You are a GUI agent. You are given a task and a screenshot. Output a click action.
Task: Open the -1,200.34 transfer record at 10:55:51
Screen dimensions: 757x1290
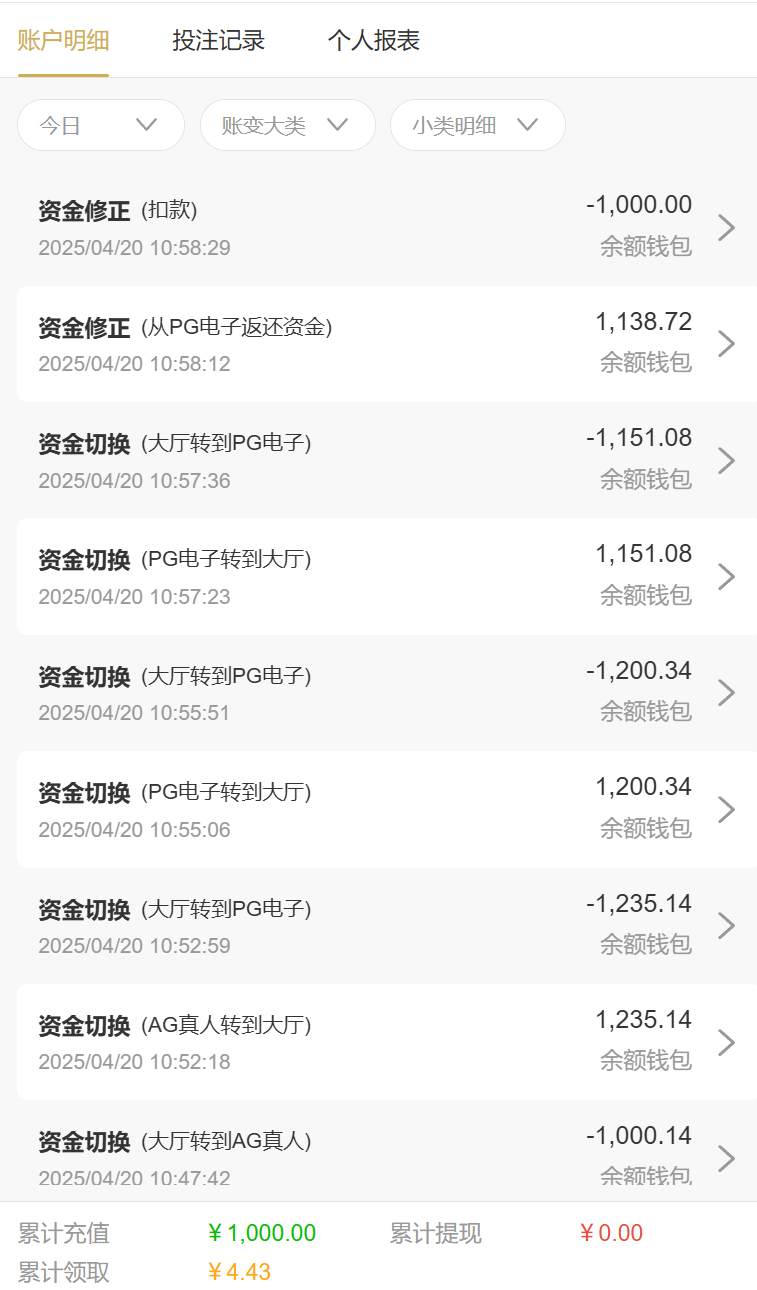[385, 692]
